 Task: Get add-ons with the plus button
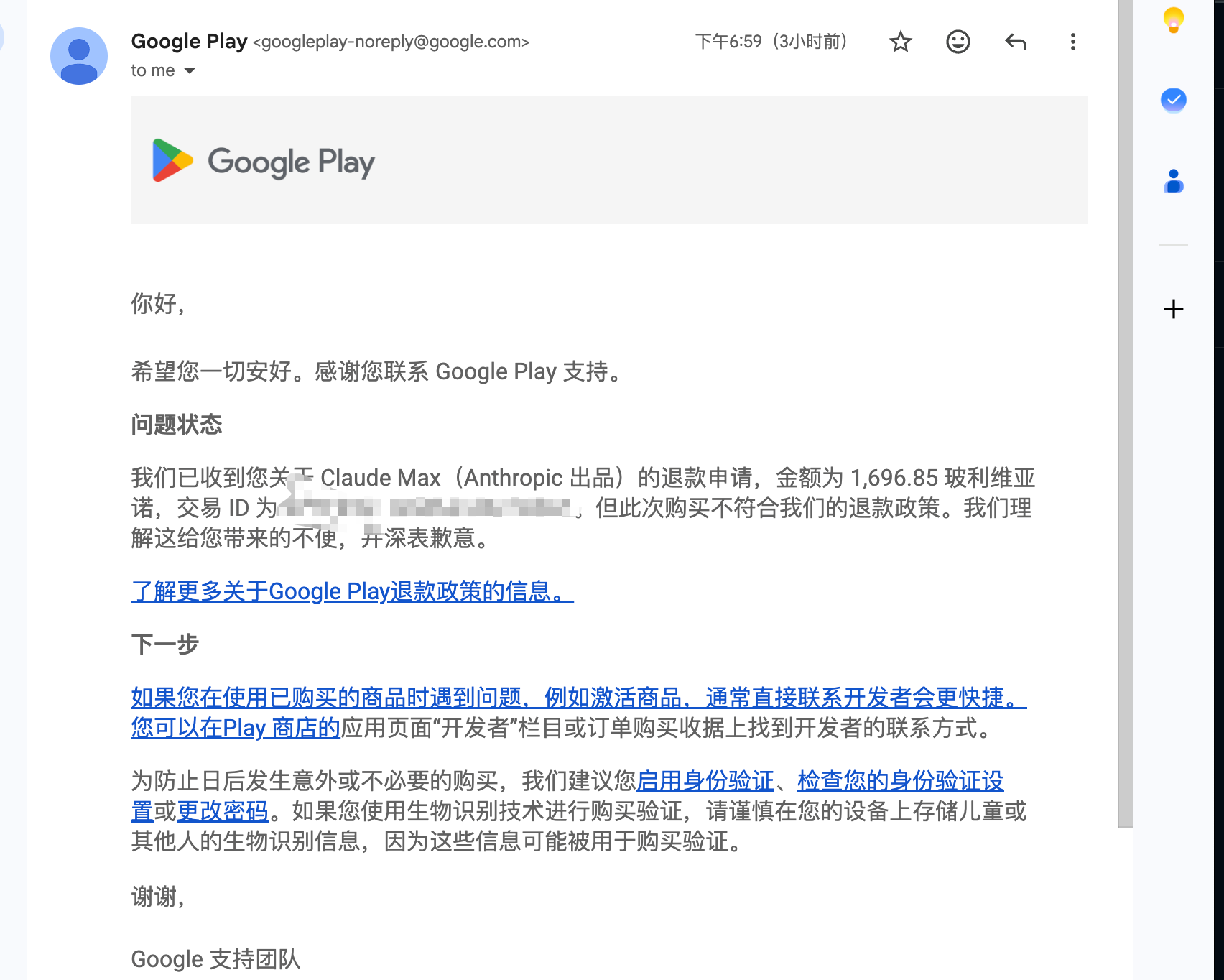[1173, 309]
